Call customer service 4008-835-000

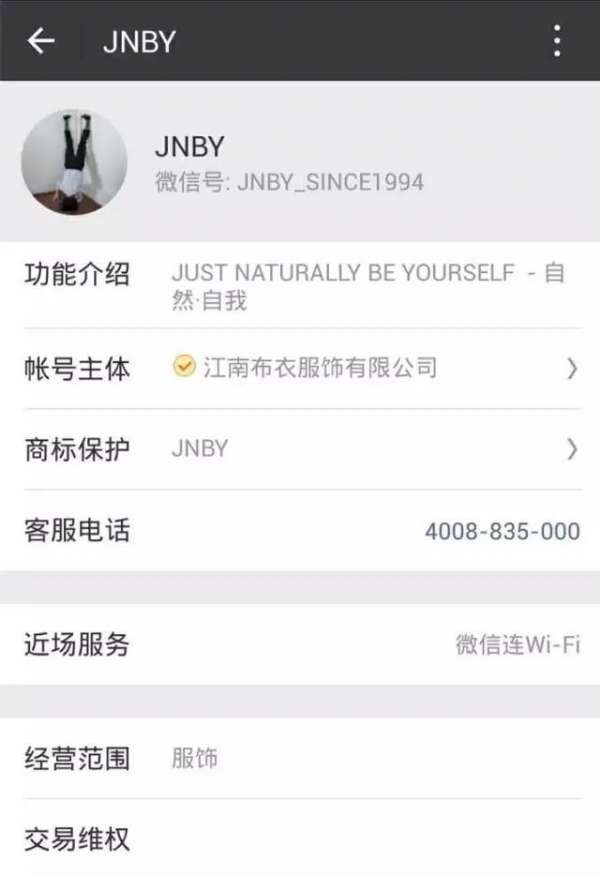[x=501, y=531]
